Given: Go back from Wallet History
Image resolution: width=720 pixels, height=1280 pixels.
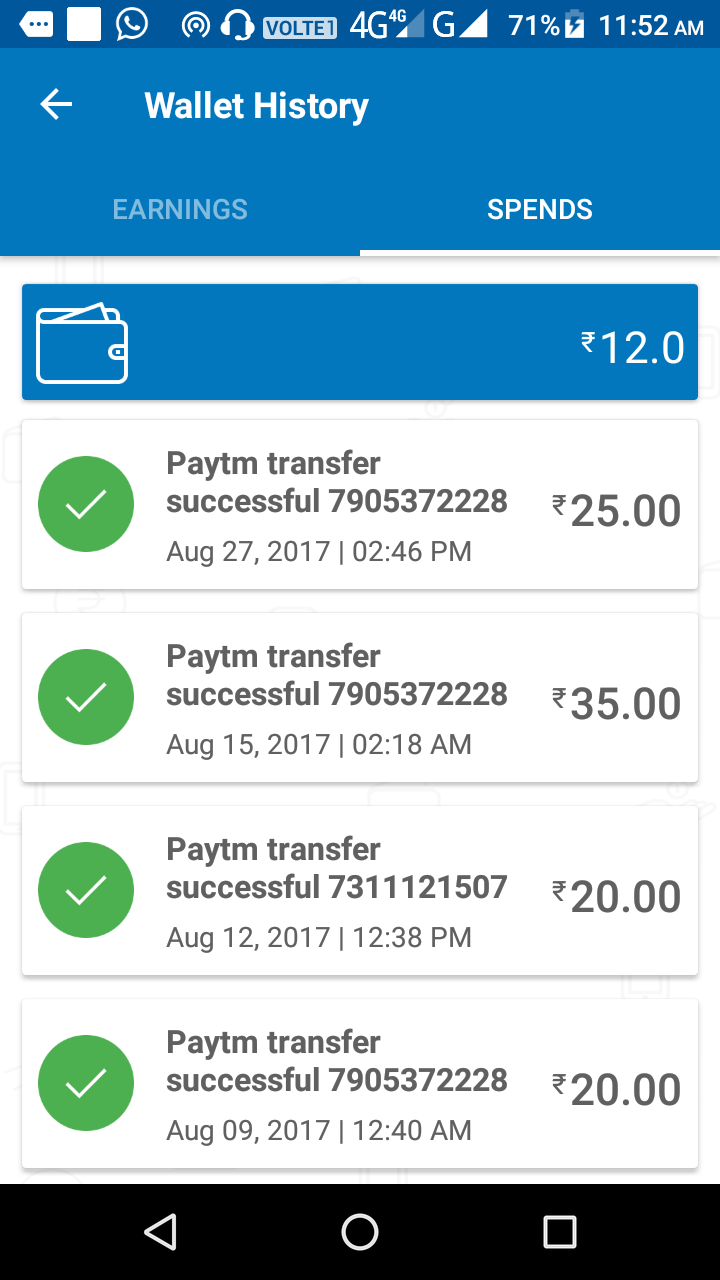Looking at the screenshot, I should point(56,105).
